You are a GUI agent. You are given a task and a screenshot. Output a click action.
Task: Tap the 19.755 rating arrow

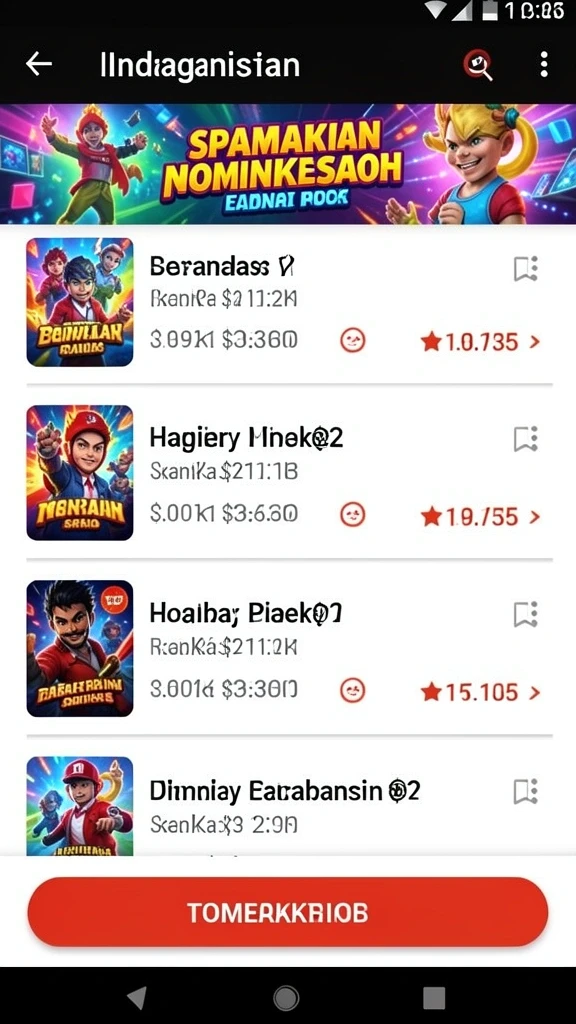click(535, 517)
